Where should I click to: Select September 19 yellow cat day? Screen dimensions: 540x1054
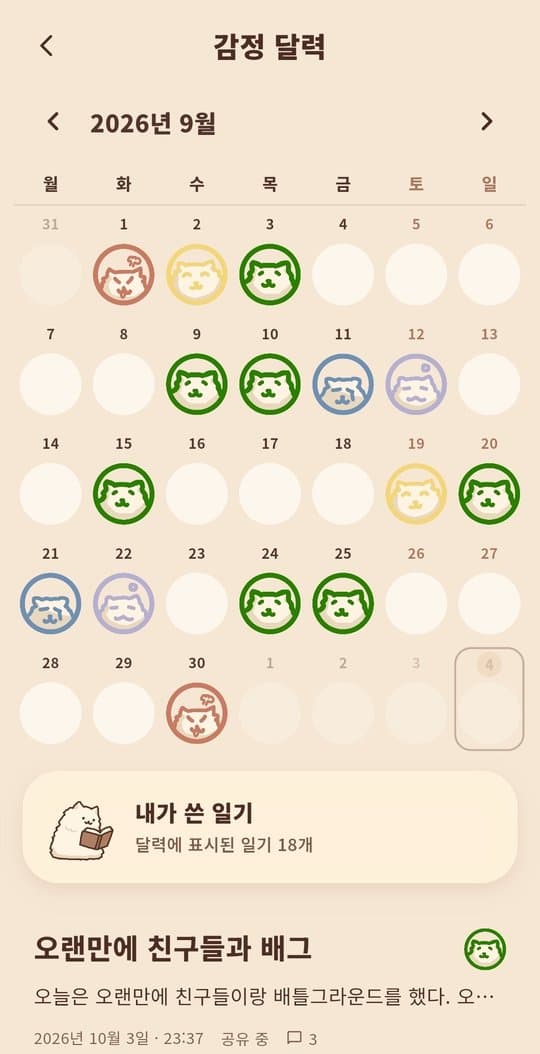tap(416, 493)
